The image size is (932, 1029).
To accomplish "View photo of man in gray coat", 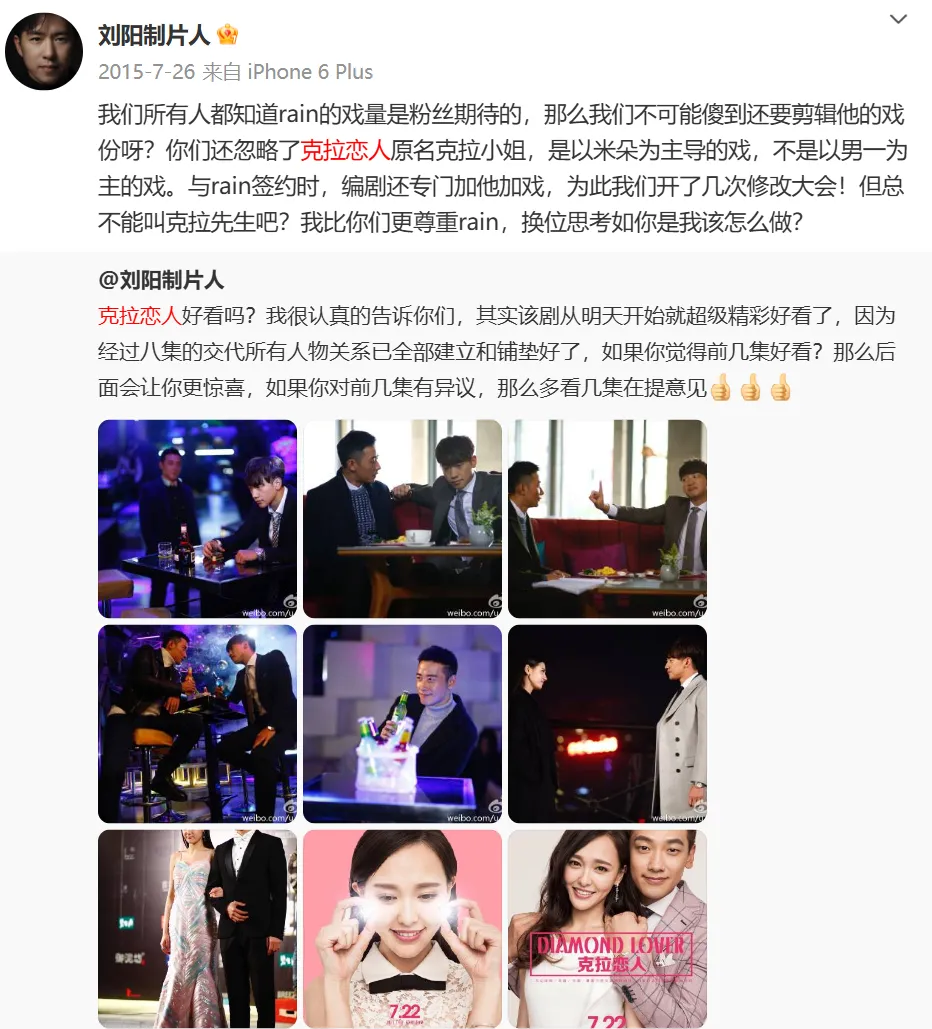I will coord(607,723).
